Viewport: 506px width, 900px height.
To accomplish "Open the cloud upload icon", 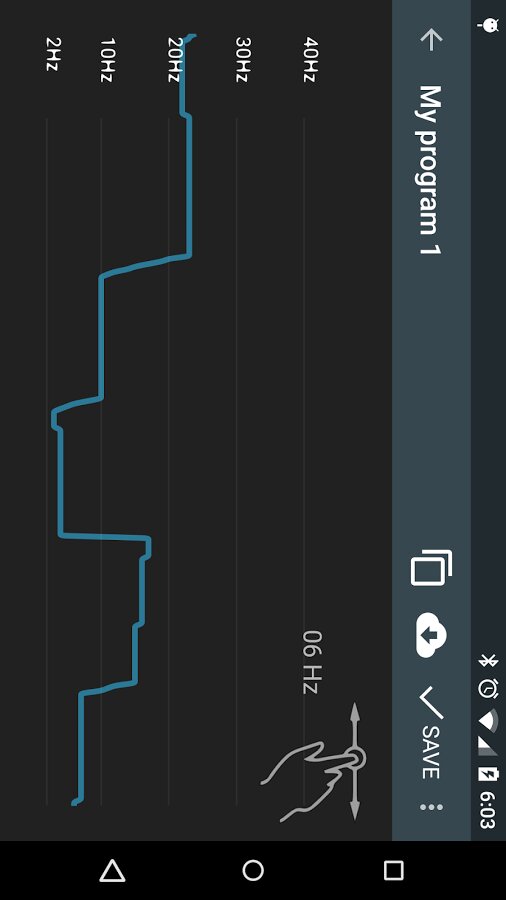I will pos(431,635).
